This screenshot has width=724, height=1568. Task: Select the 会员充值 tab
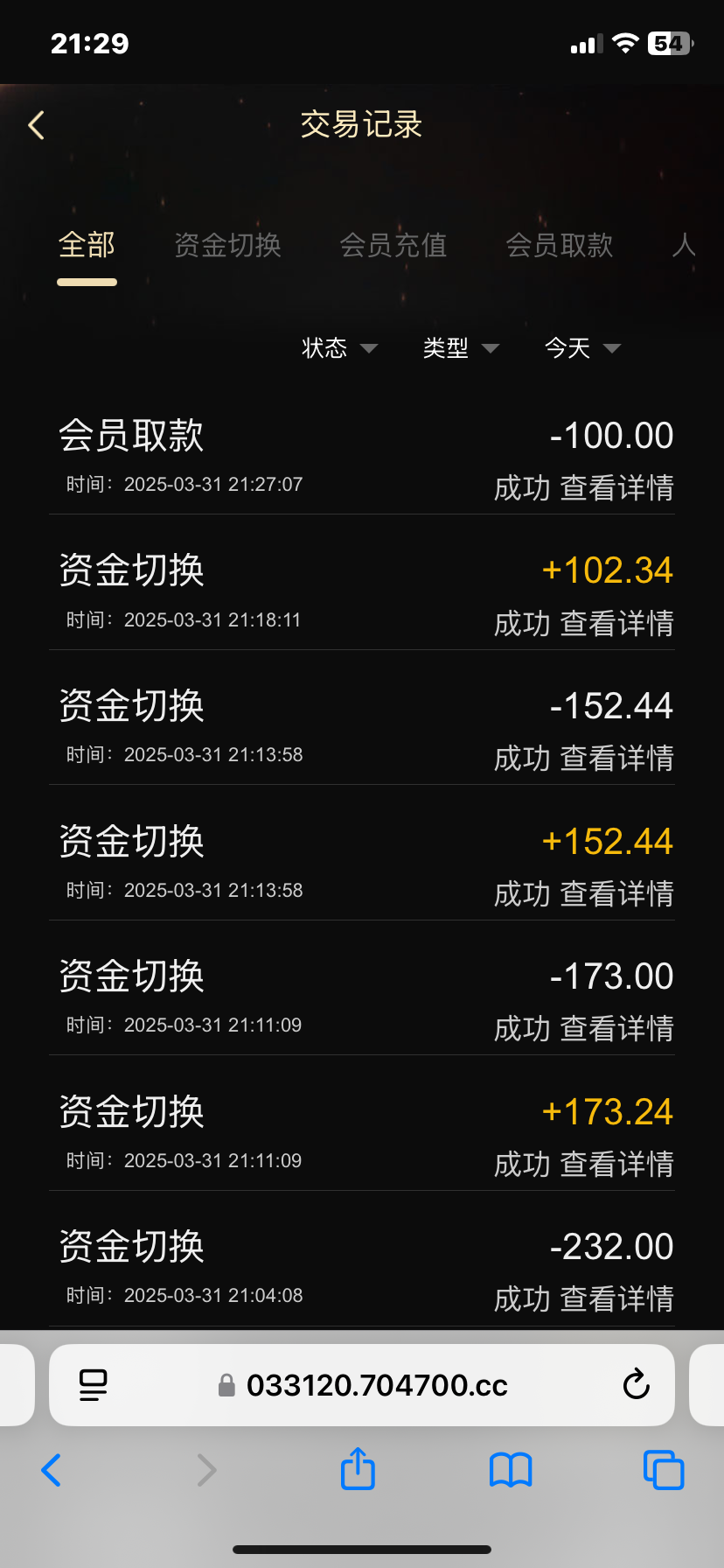(393, 245)
